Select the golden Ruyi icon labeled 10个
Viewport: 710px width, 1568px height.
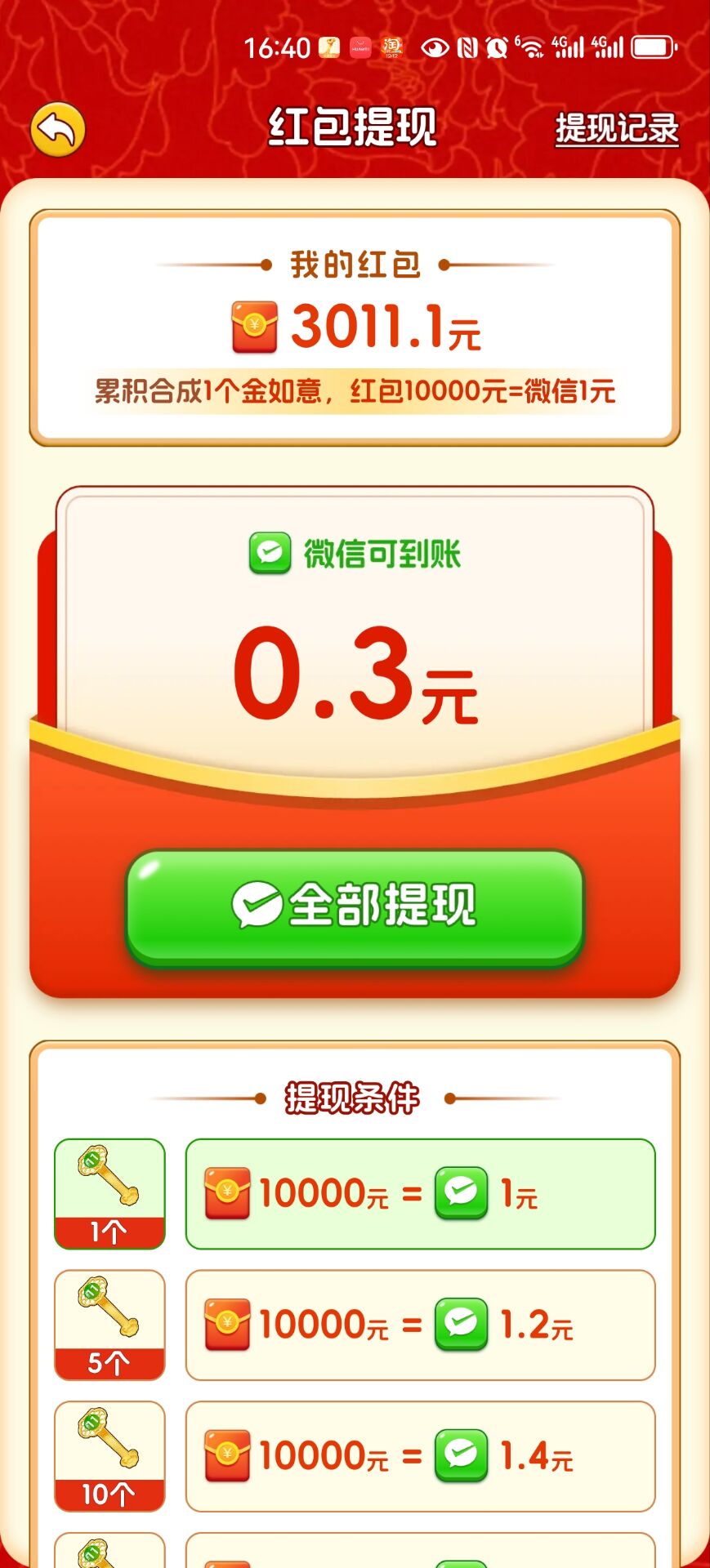pos(110,1455)
